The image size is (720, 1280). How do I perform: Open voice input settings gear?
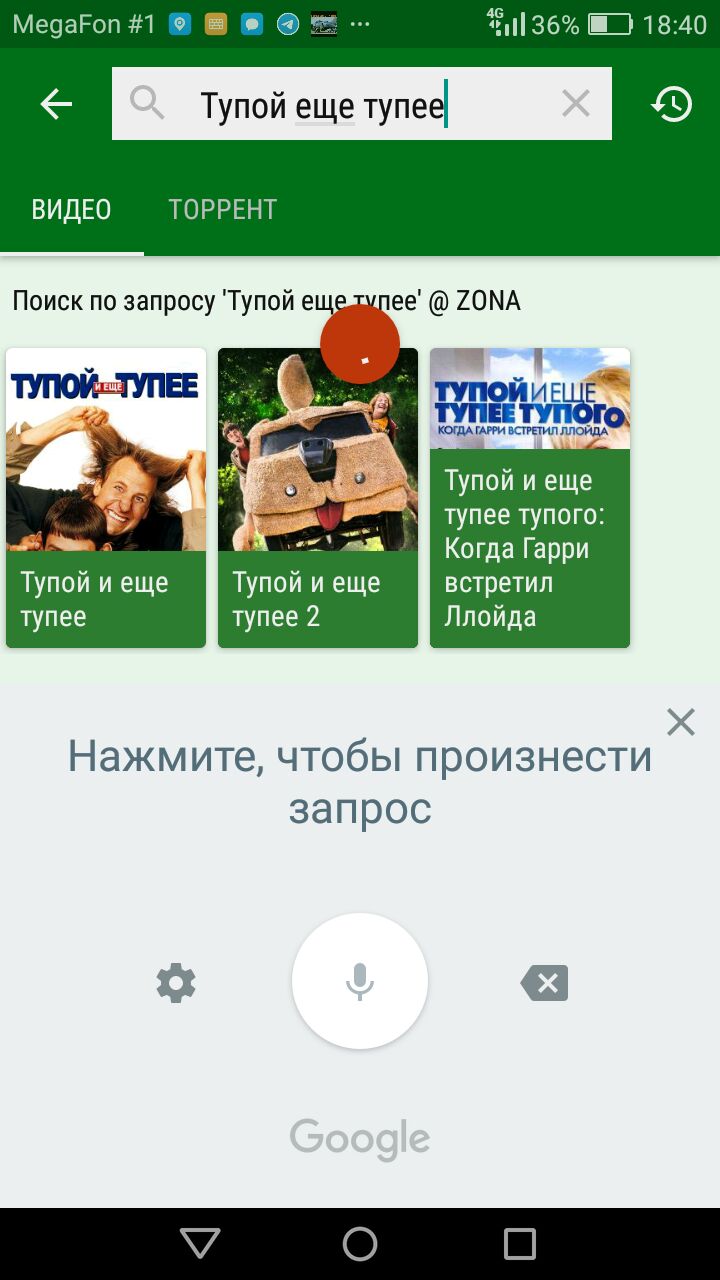[176, 983]
